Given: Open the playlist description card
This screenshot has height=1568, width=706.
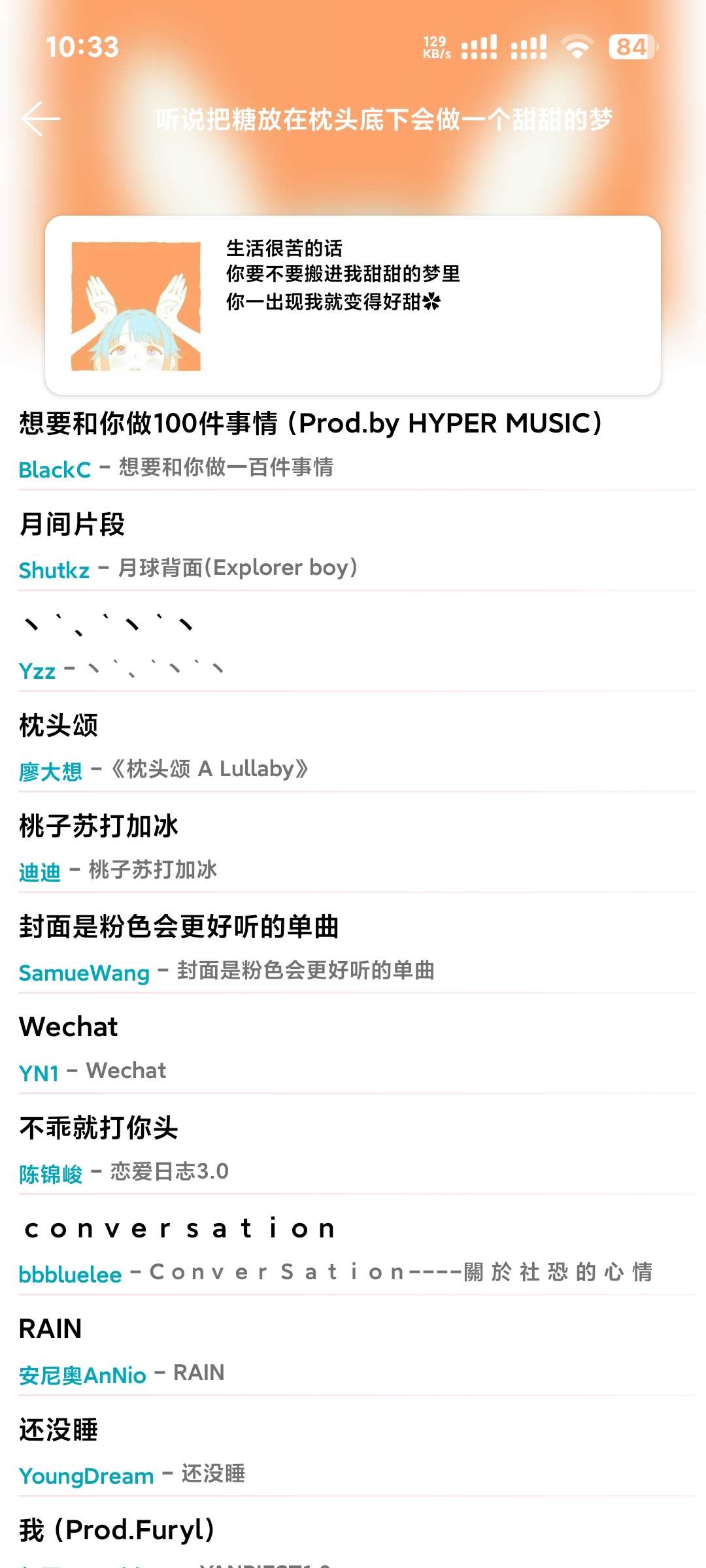Looking at the screenshot, I should 353,305.
